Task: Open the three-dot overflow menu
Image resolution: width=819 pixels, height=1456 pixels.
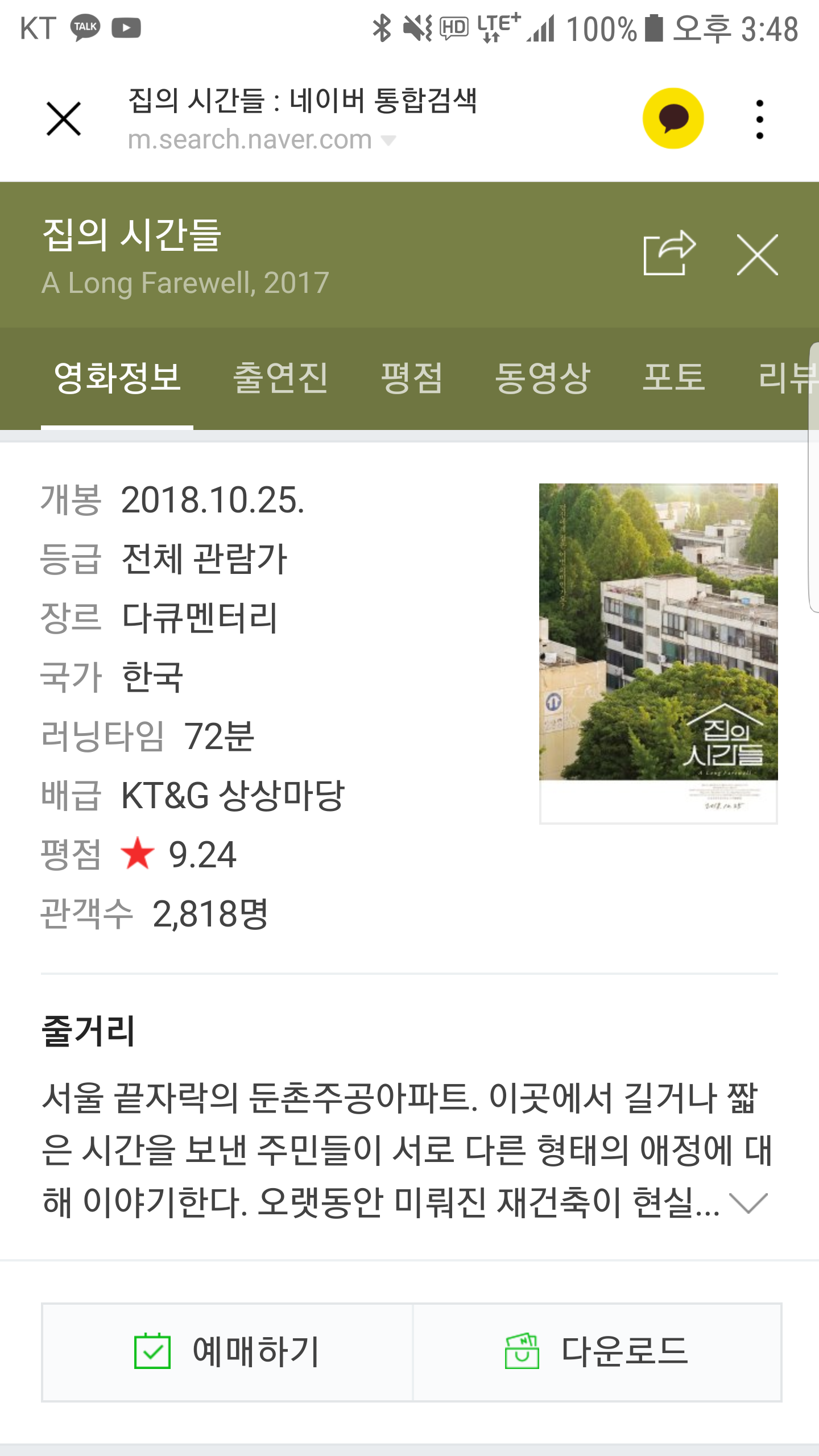Action: click(x=759, y=119)
